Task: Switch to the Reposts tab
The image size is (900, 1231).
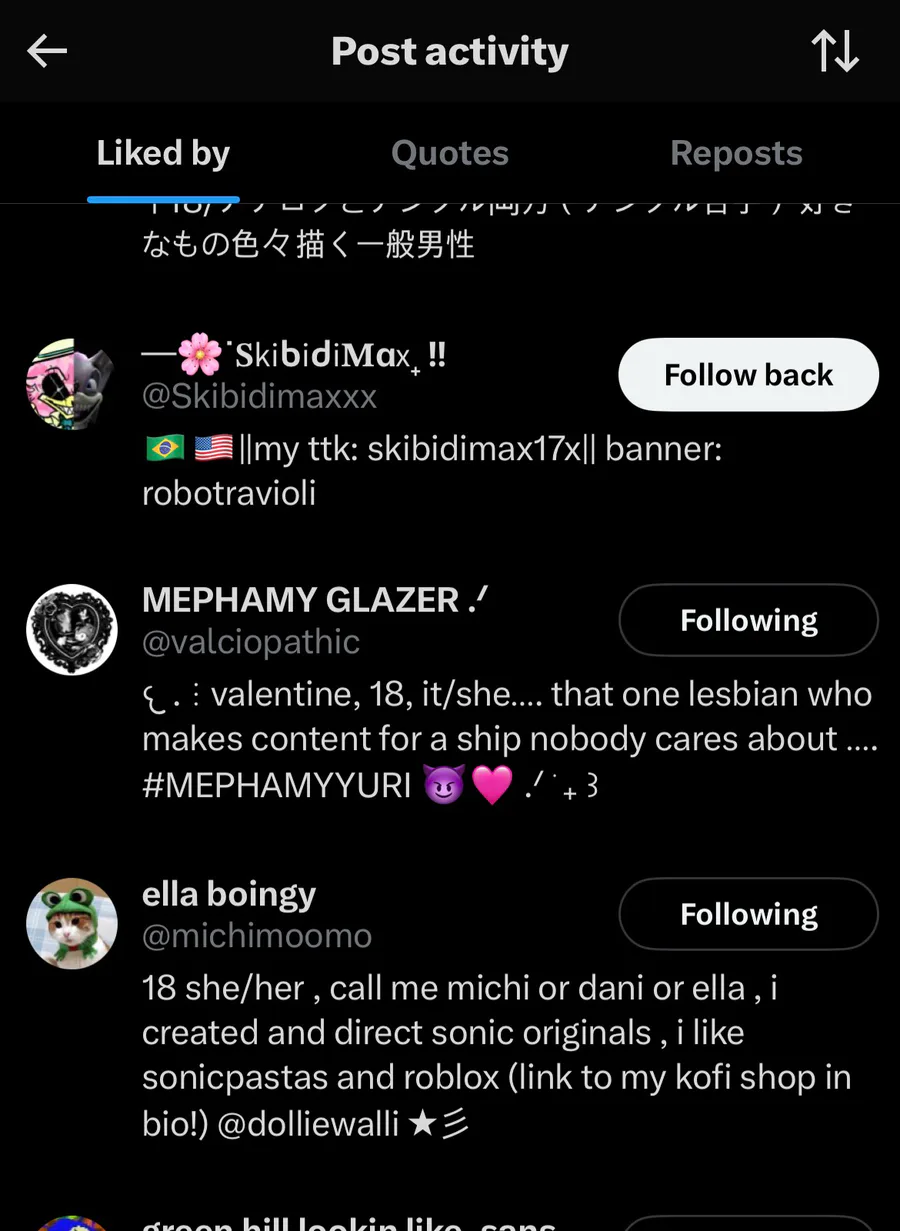Action: click(x=736, y=154)
